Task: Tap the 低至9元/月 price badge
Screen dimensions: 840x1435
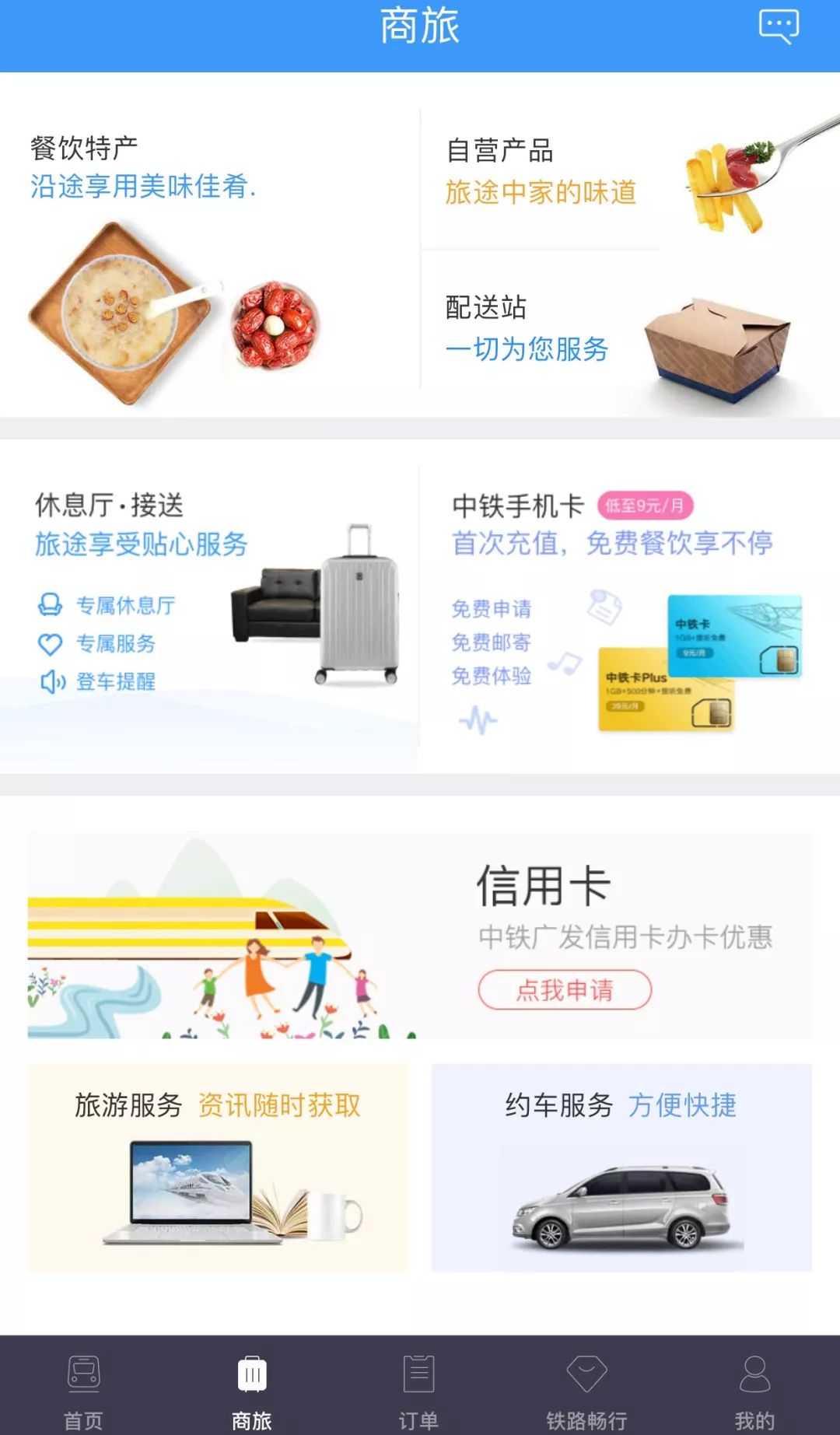Action: tap(646, 505)
